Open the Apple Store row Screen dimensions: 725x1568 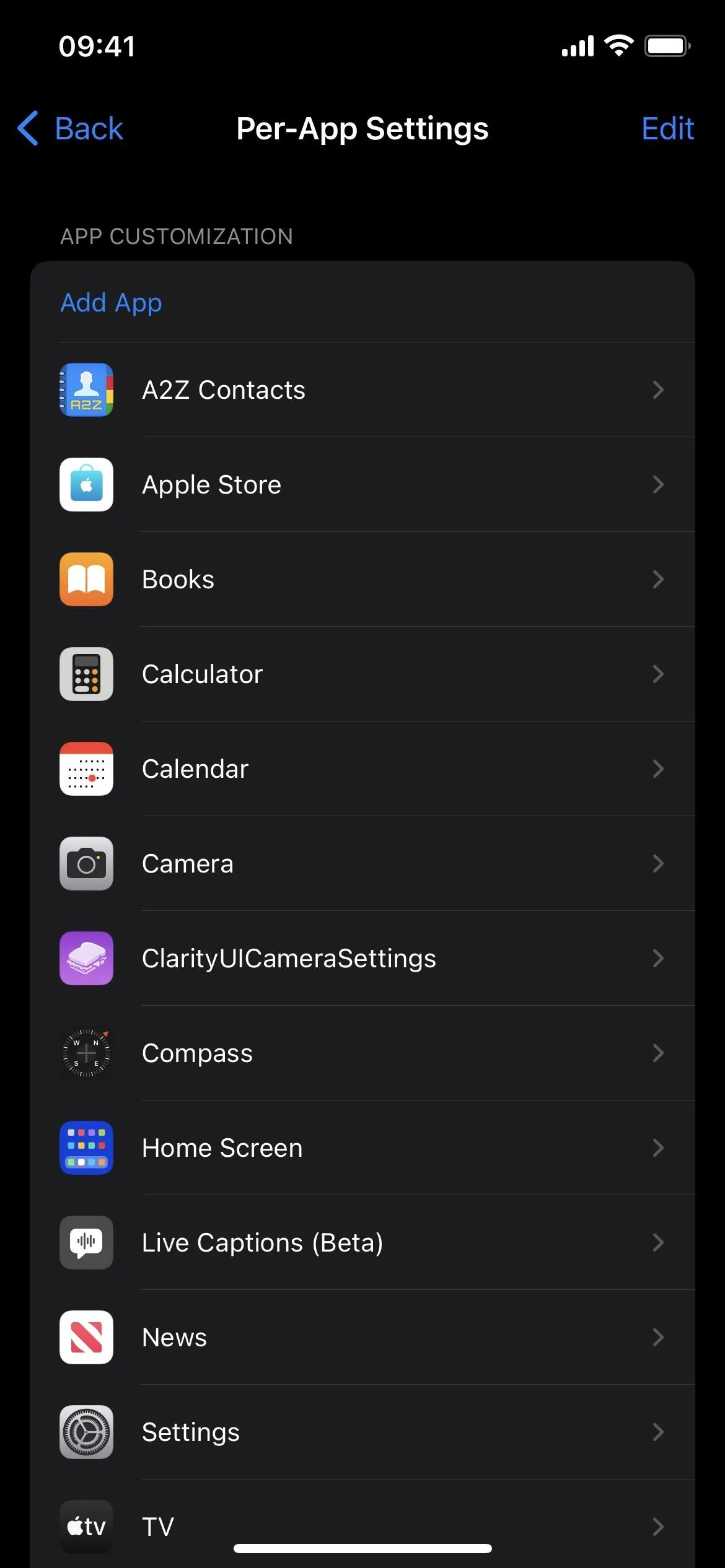(x=362, y=485)
